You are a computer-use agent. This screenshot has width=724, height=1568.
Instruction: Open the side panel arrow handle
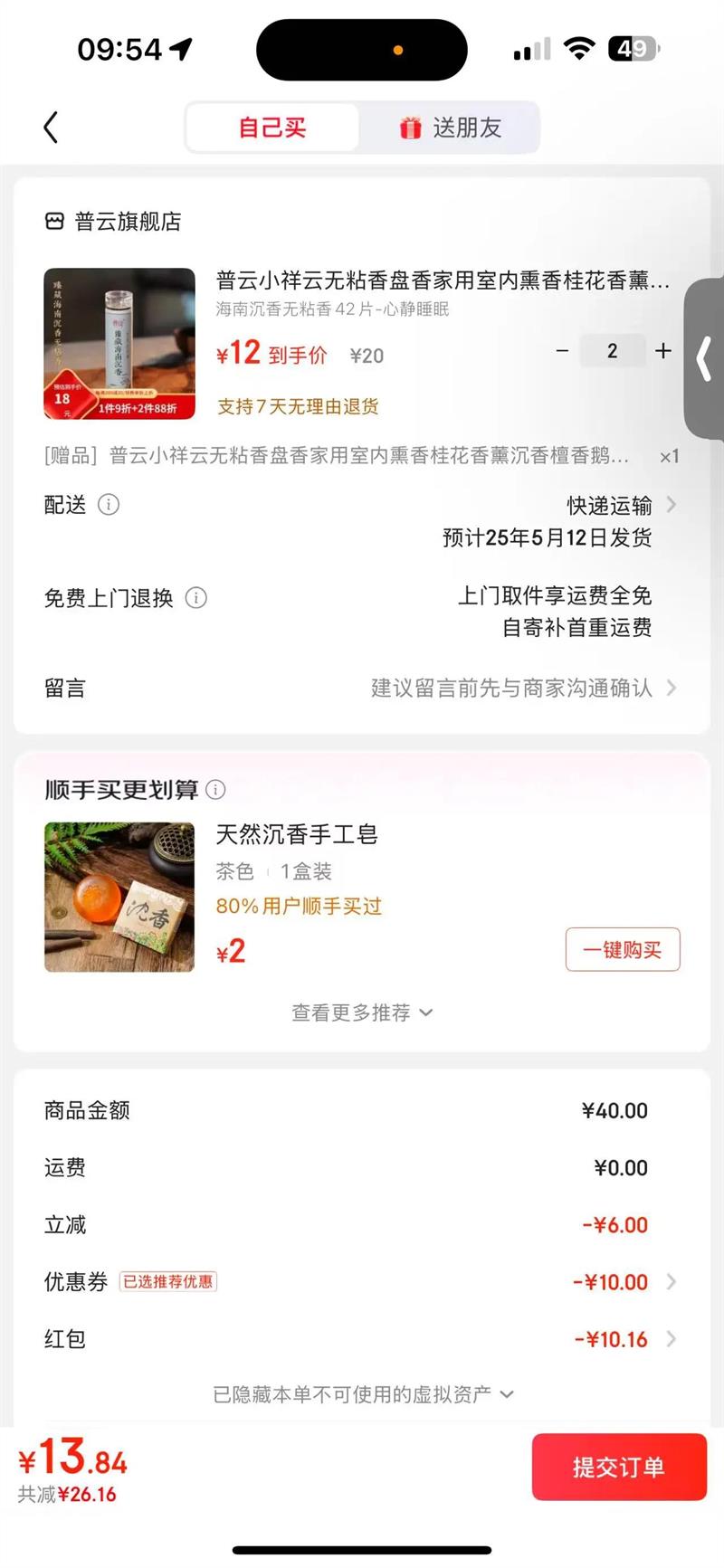coord(705,359)
